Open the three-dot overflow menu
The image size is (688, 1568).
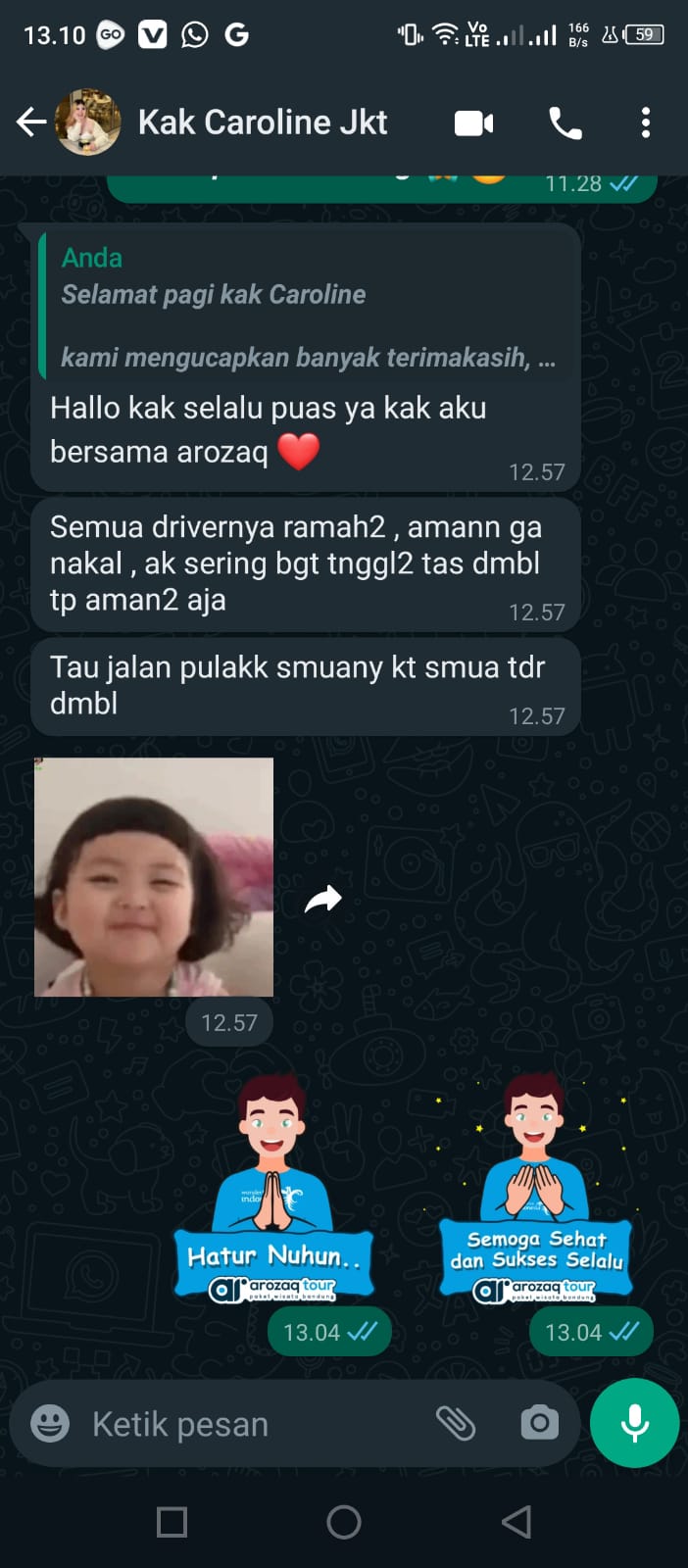click(x=645, y=123)
